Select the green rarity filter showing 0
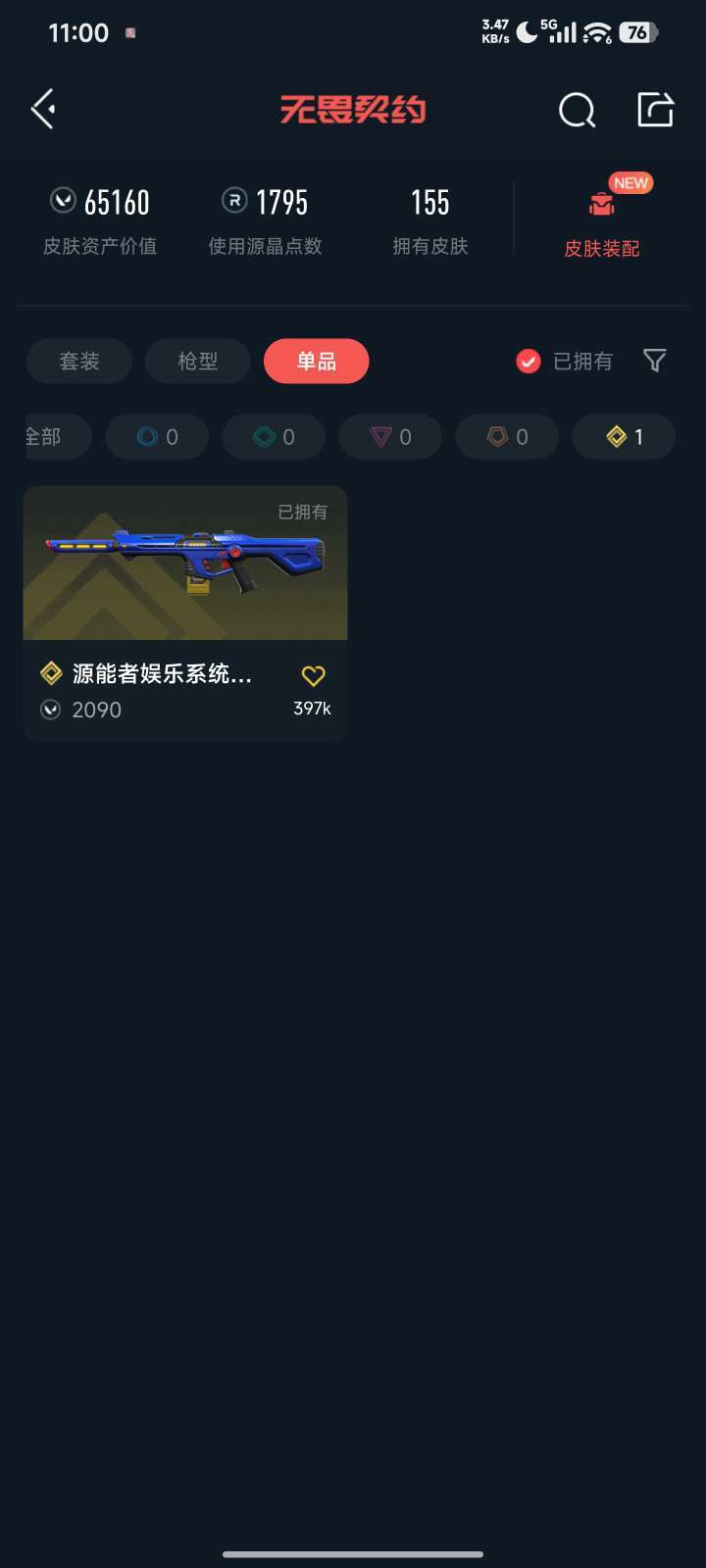This screenshot has height=1568, width=706. (x=274, y=436)
